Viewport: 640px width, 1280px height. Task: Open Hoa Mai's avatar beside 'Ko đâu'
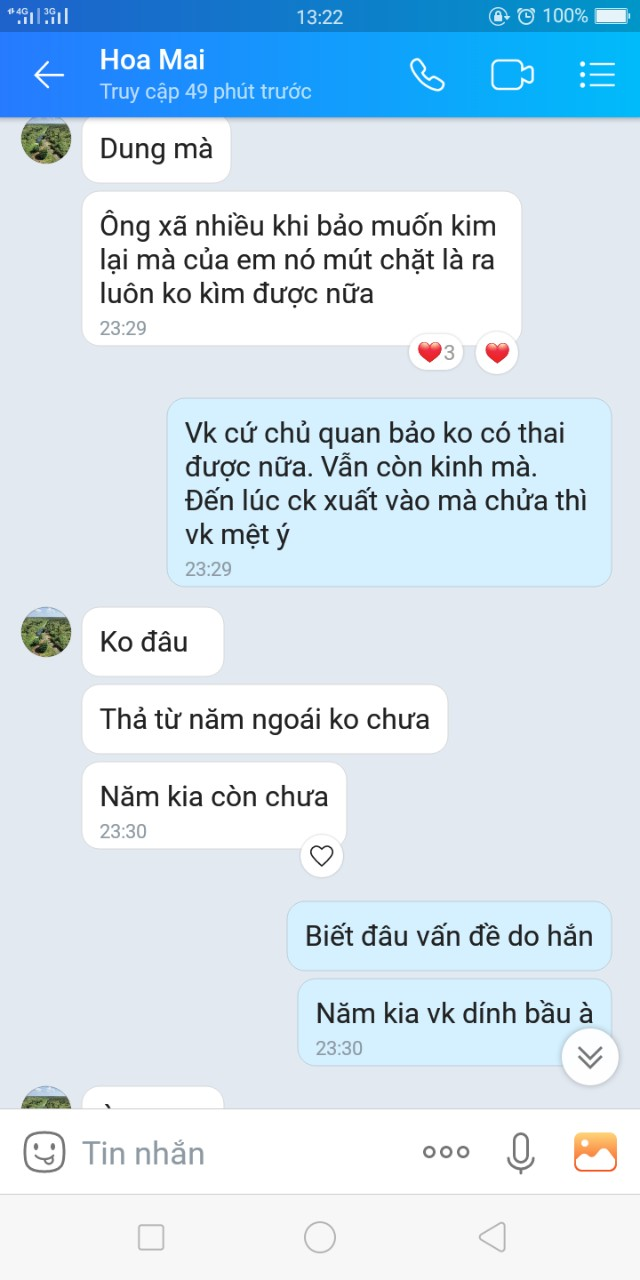[x=46, y=632]
